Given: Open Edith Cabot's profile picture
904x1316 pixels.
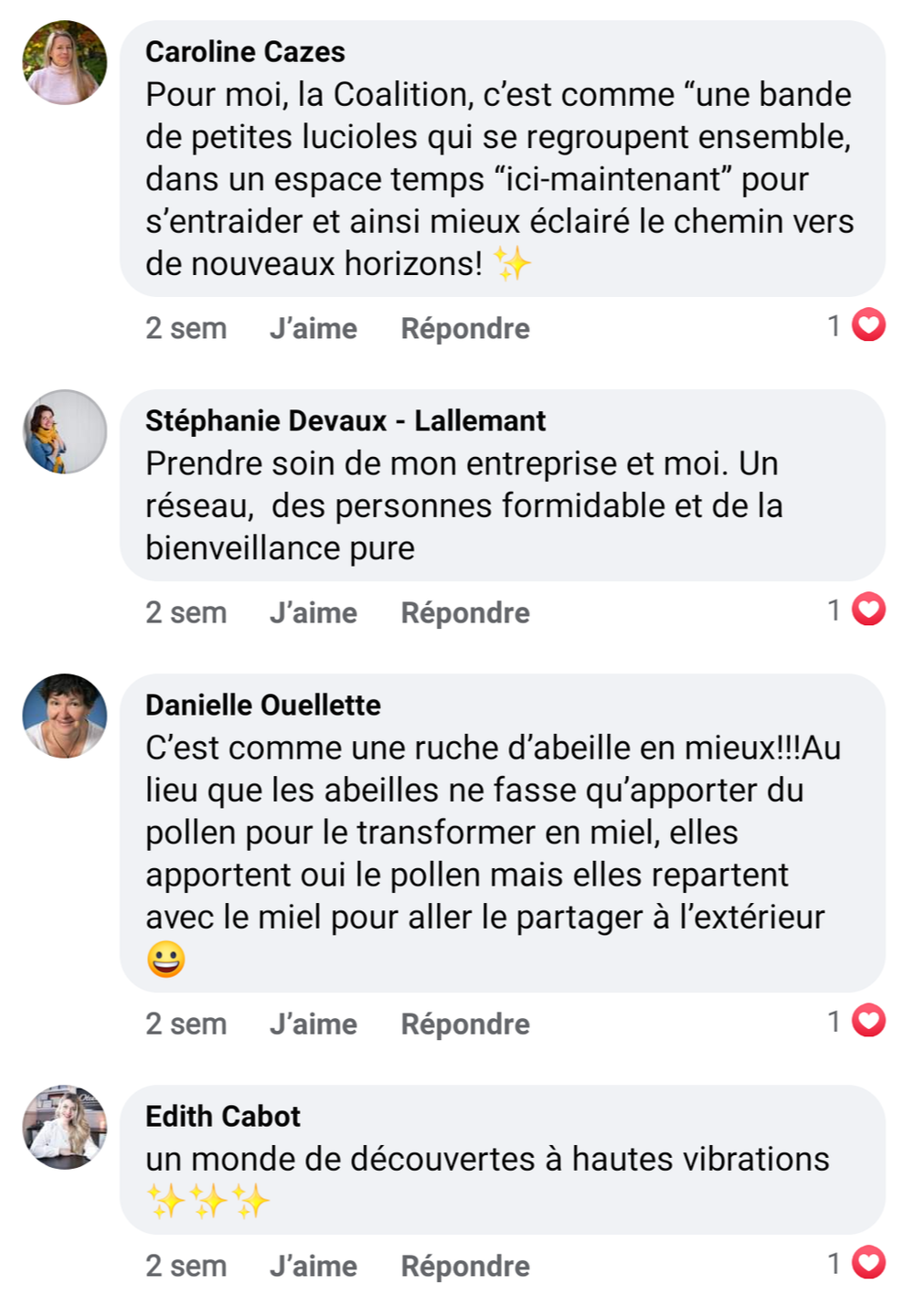Looking at the screenshot, I should (x=64, y=1127).
